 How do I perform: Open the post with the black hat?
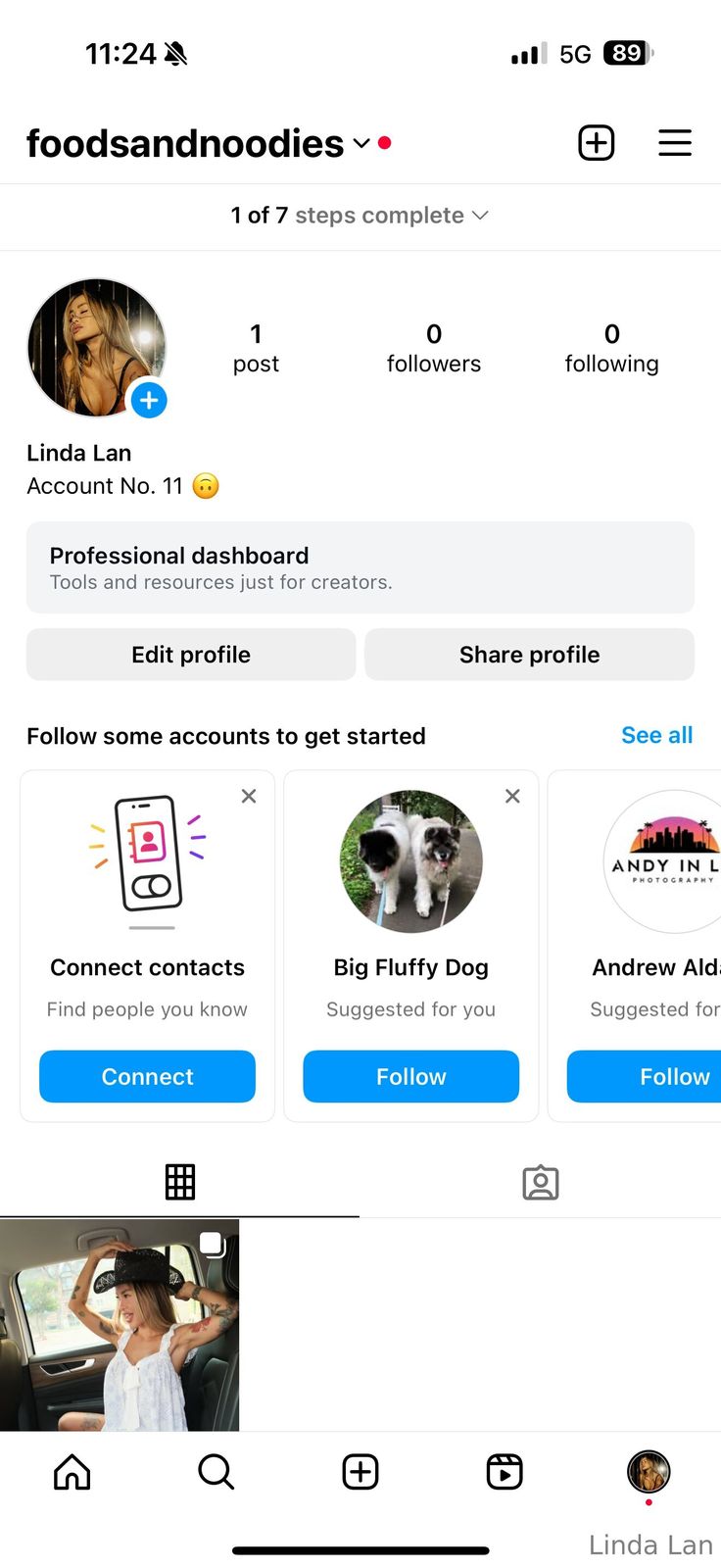coord(120,1325)
